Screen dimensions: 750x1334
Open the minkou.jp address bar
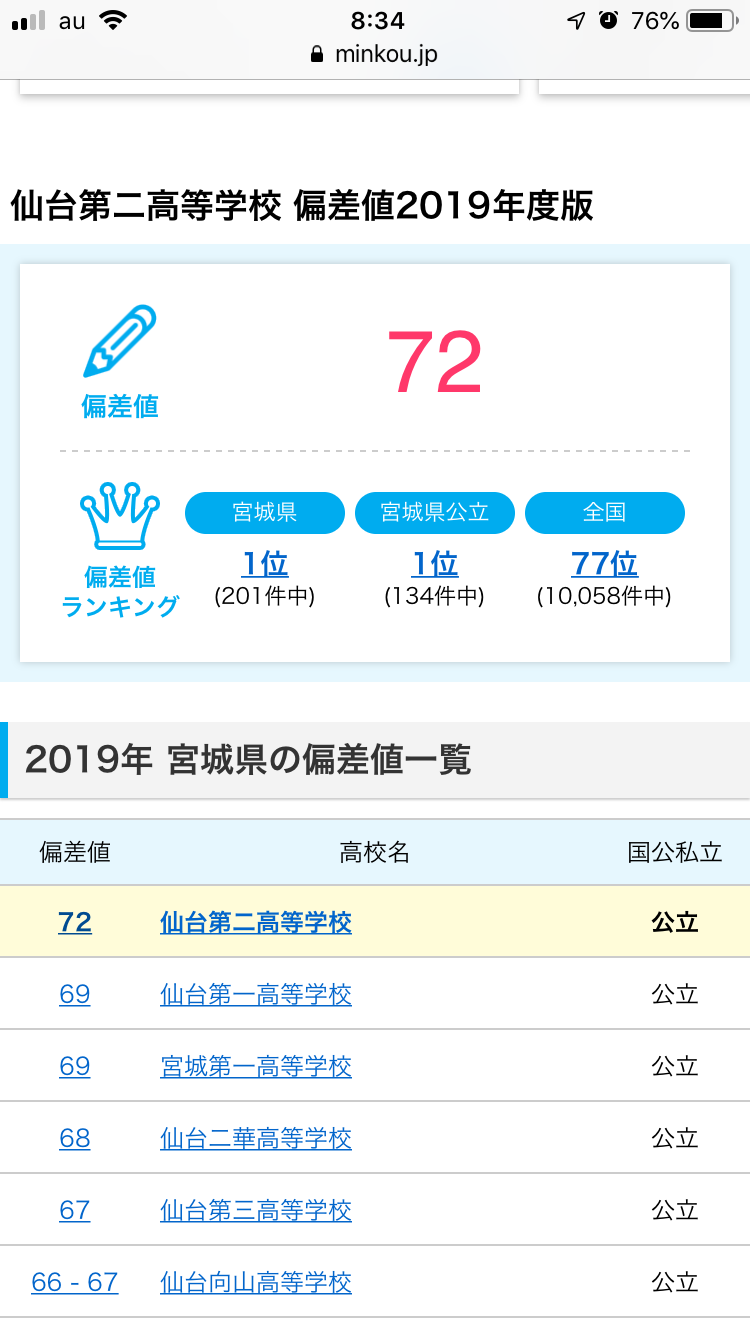coord(375,54)
